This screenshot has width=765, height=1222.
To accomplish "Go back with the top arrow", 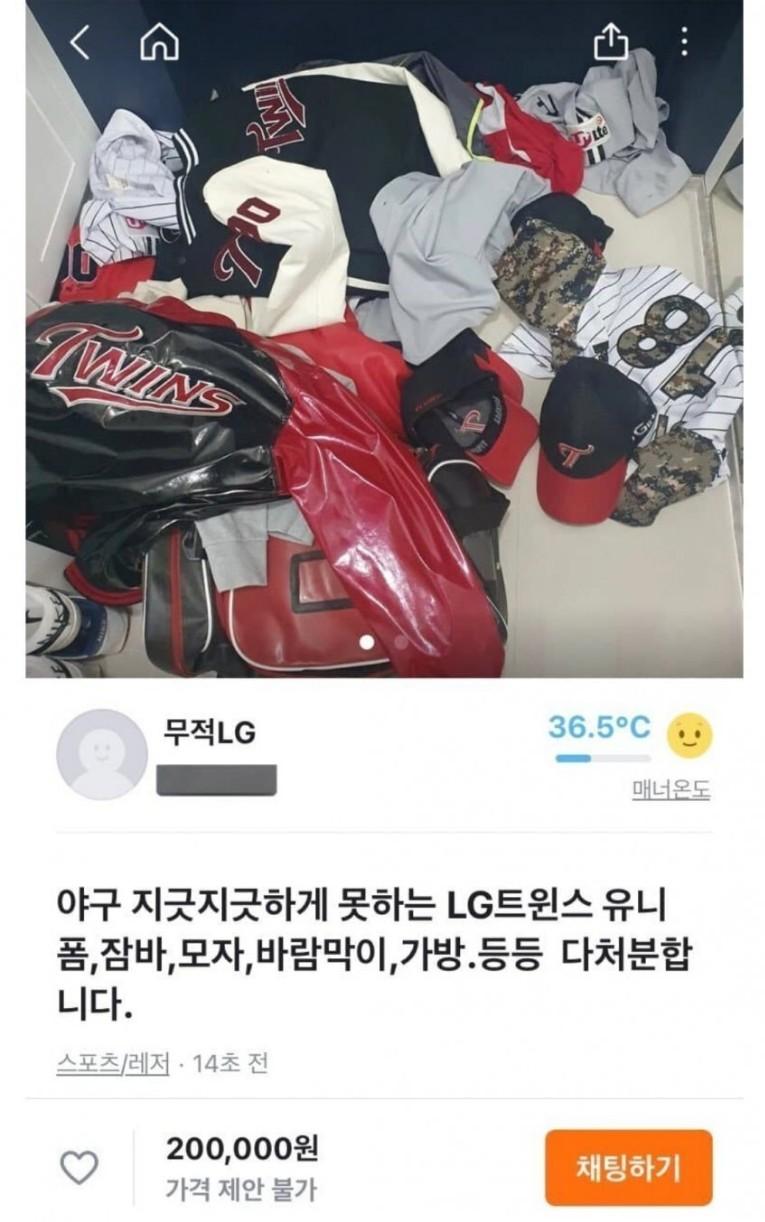I will [81, 42].
